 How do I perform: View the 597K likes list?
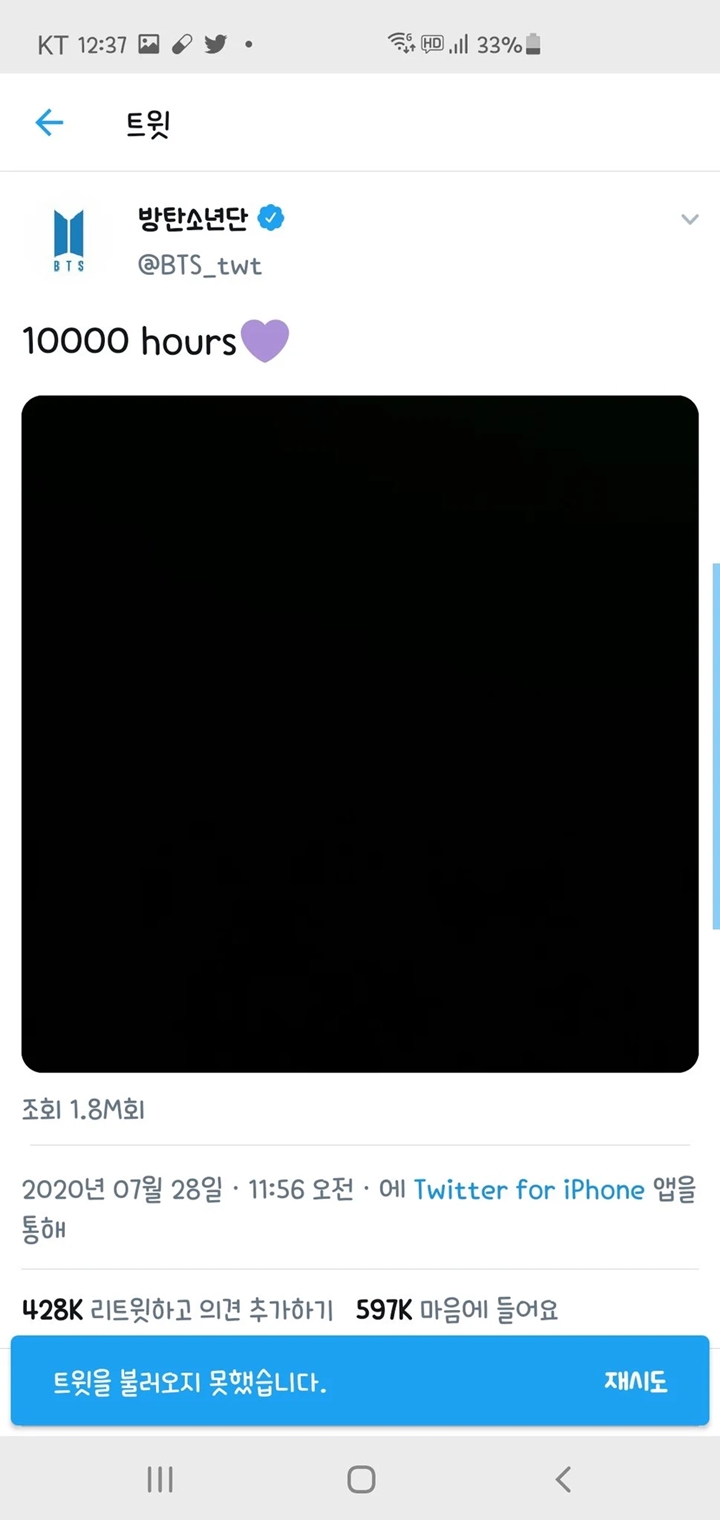[x=457, y=1309]
